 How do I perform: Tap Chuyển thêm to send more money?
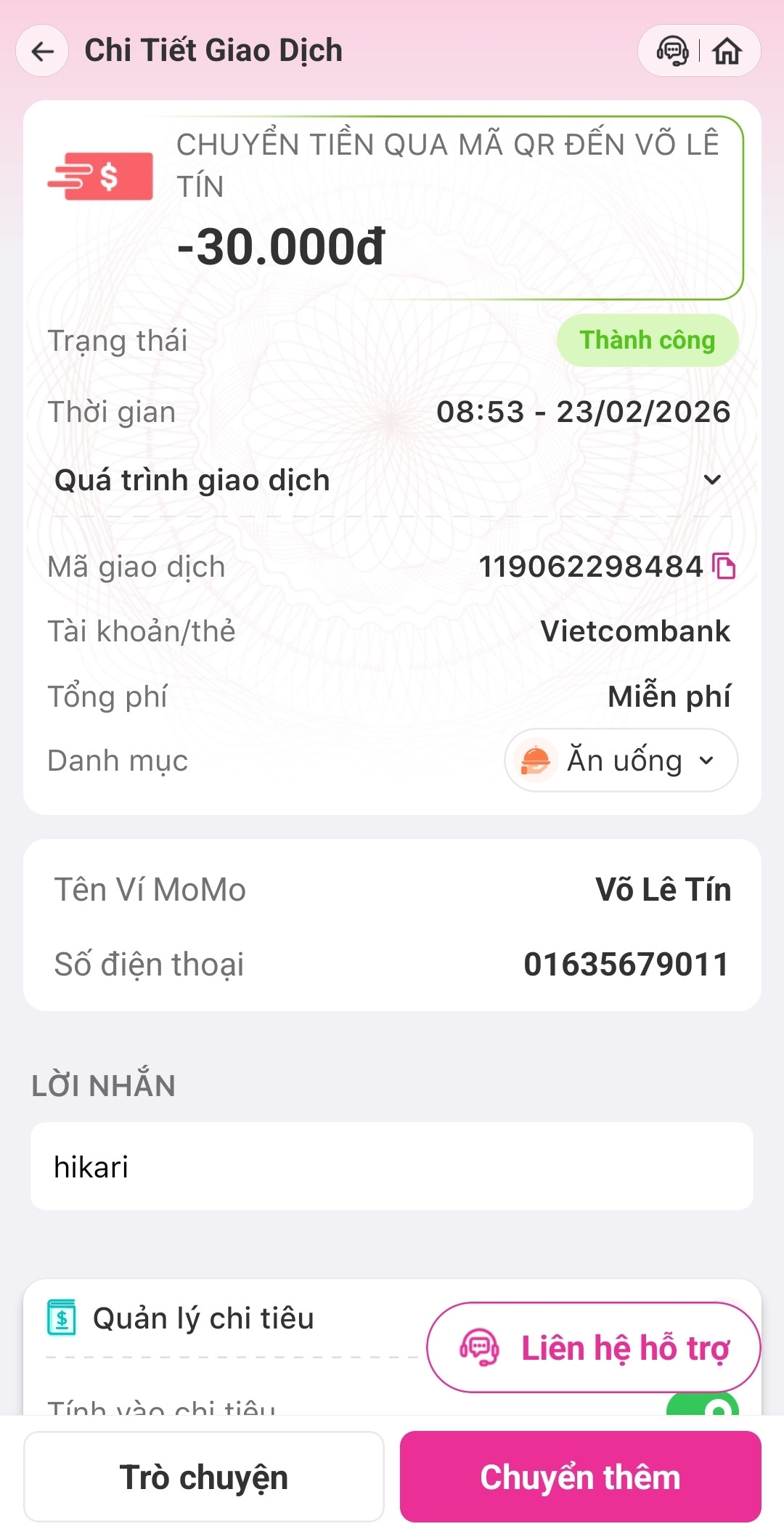pos(580,1477)
